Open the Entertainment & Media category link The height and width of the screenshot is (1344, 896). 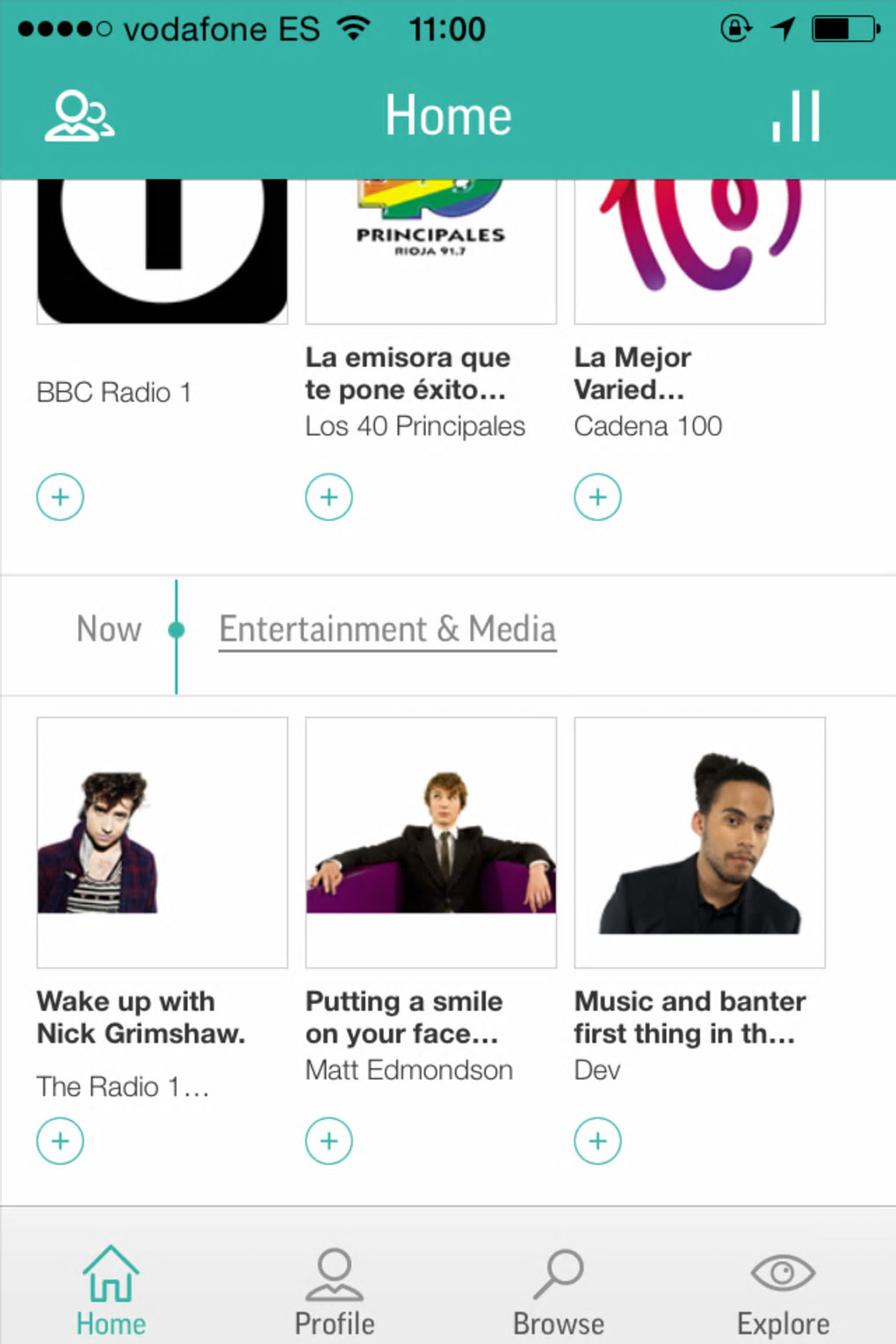387,630
